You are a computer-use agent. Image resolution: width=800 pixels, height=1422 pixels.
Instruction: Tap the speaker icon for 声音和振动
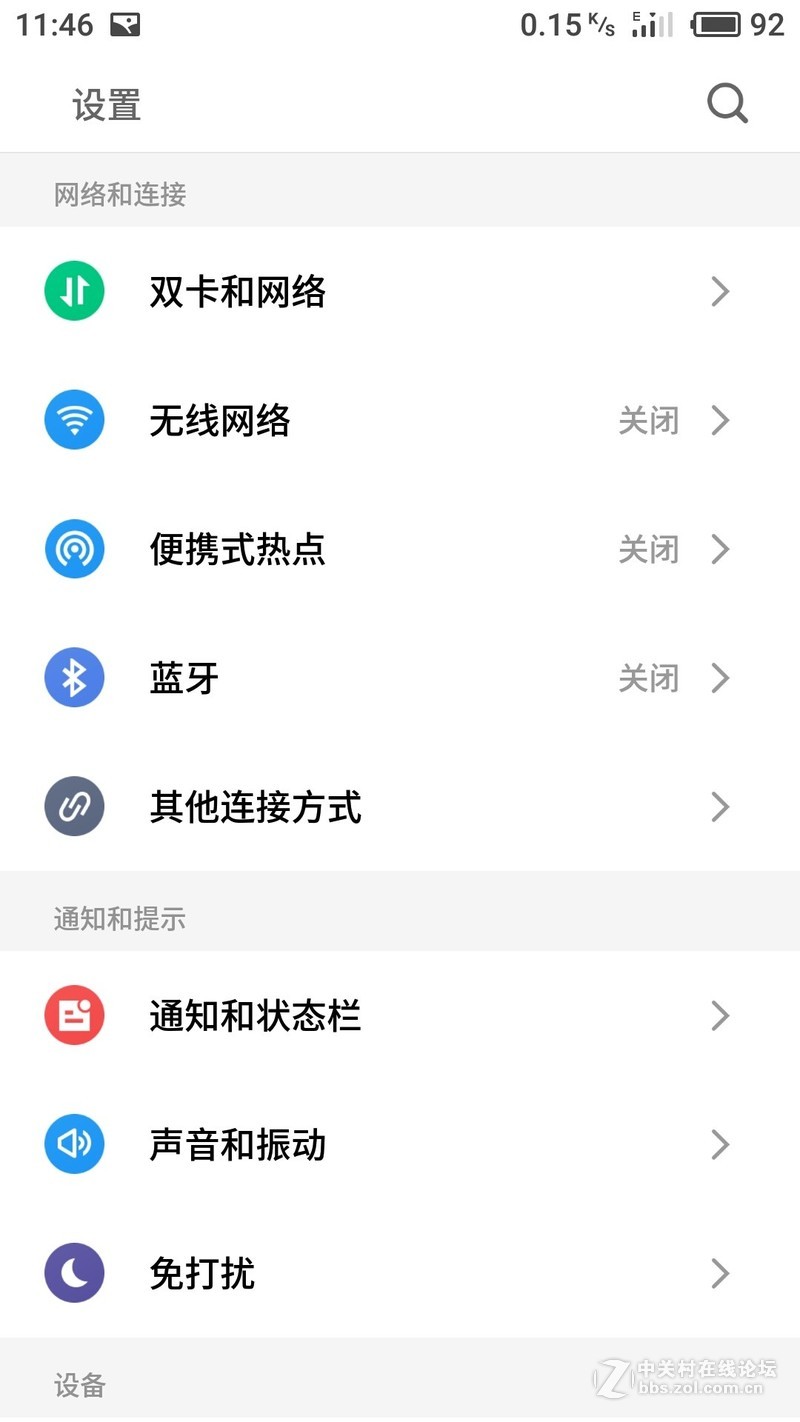point(74,1144)
